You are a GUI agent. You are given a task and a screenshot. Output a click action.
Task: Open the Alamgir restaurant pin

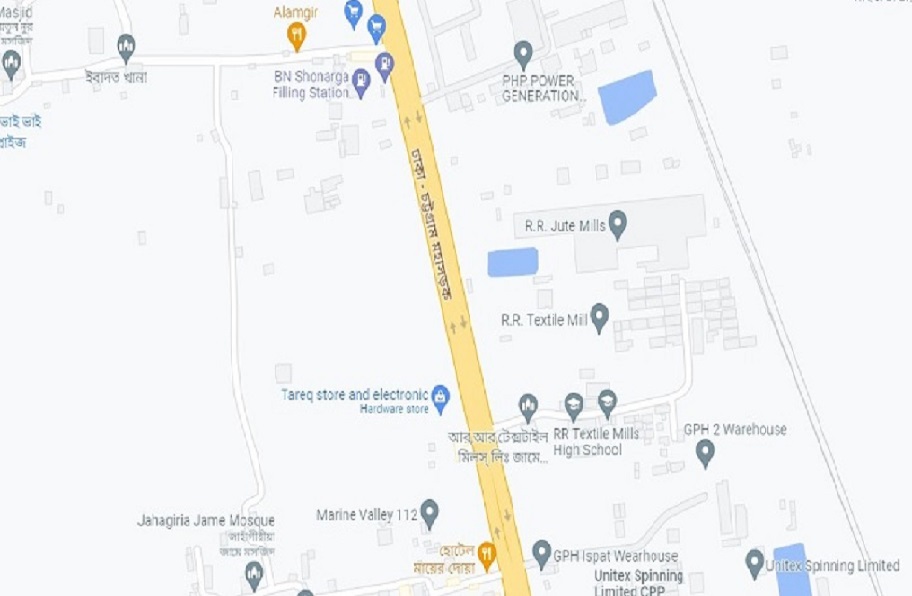click(x=296, y=36)
